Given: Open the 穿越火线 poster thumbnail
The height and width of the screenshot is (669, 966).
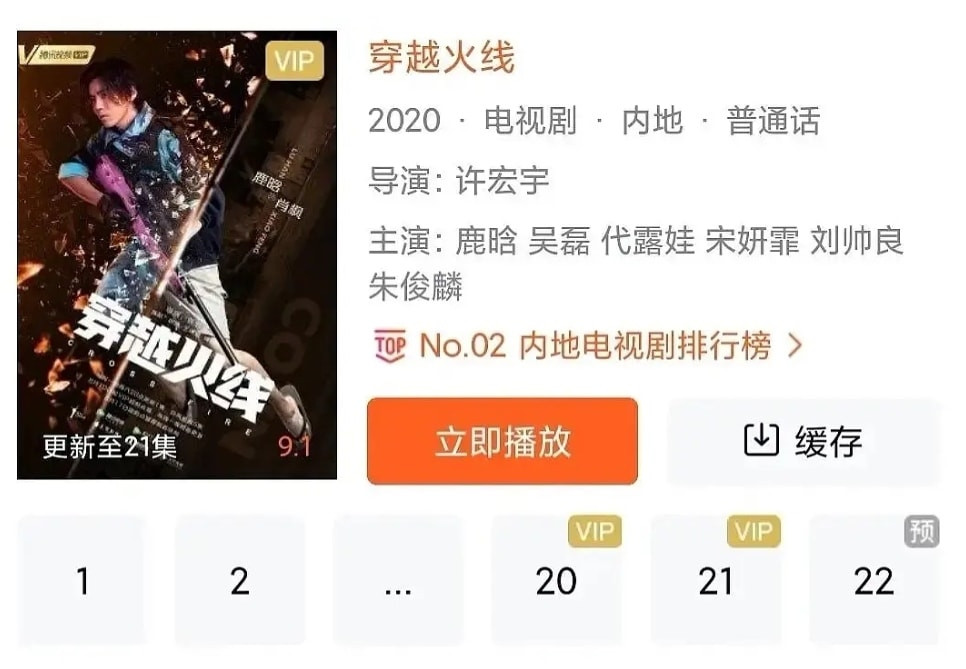Looking at the screenshot, I should coord(177,255).
